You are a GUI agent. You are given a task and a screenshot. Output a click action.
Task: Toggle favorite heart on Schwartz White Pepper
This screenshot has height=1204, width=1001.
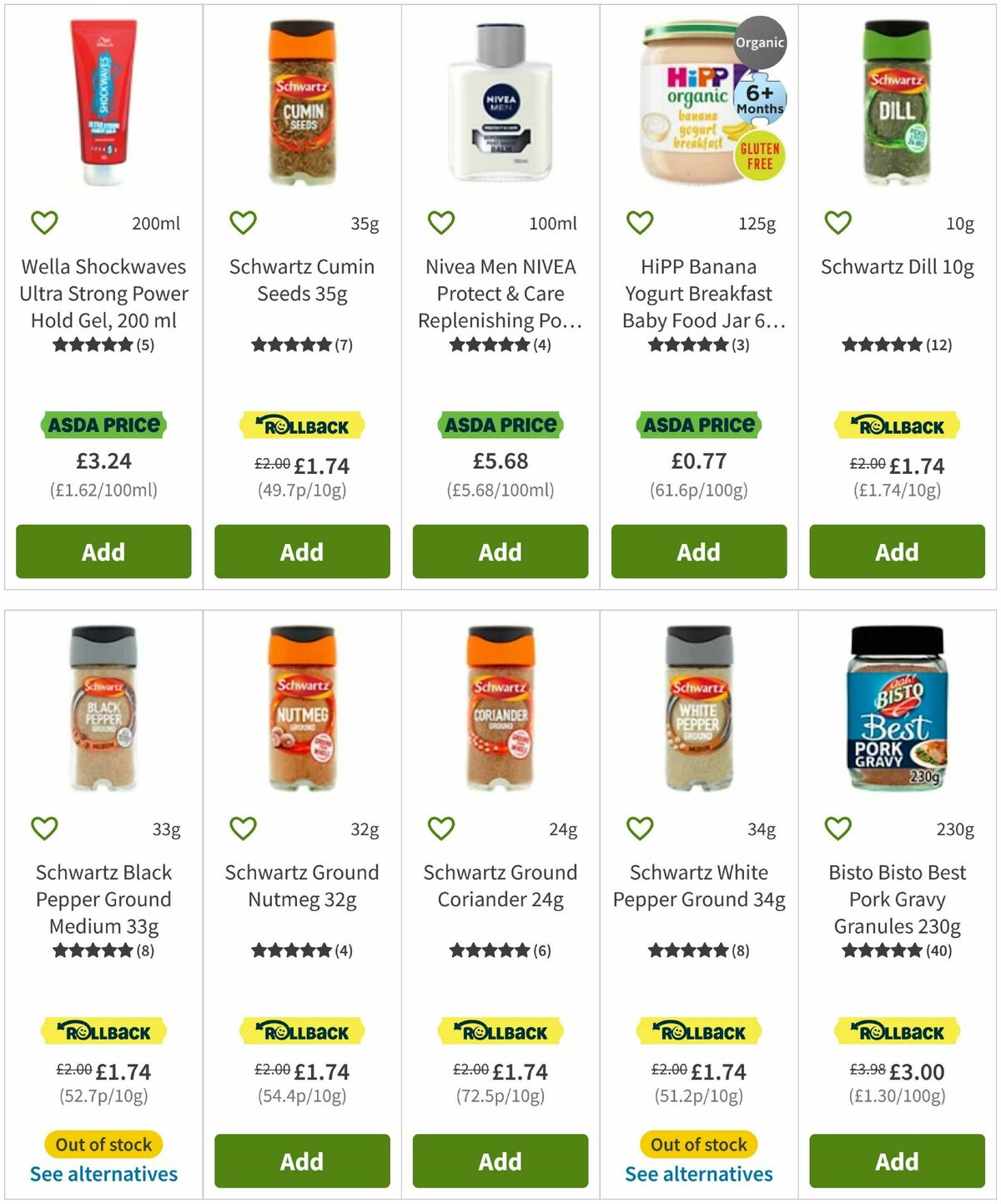click(x=639, y=829)
